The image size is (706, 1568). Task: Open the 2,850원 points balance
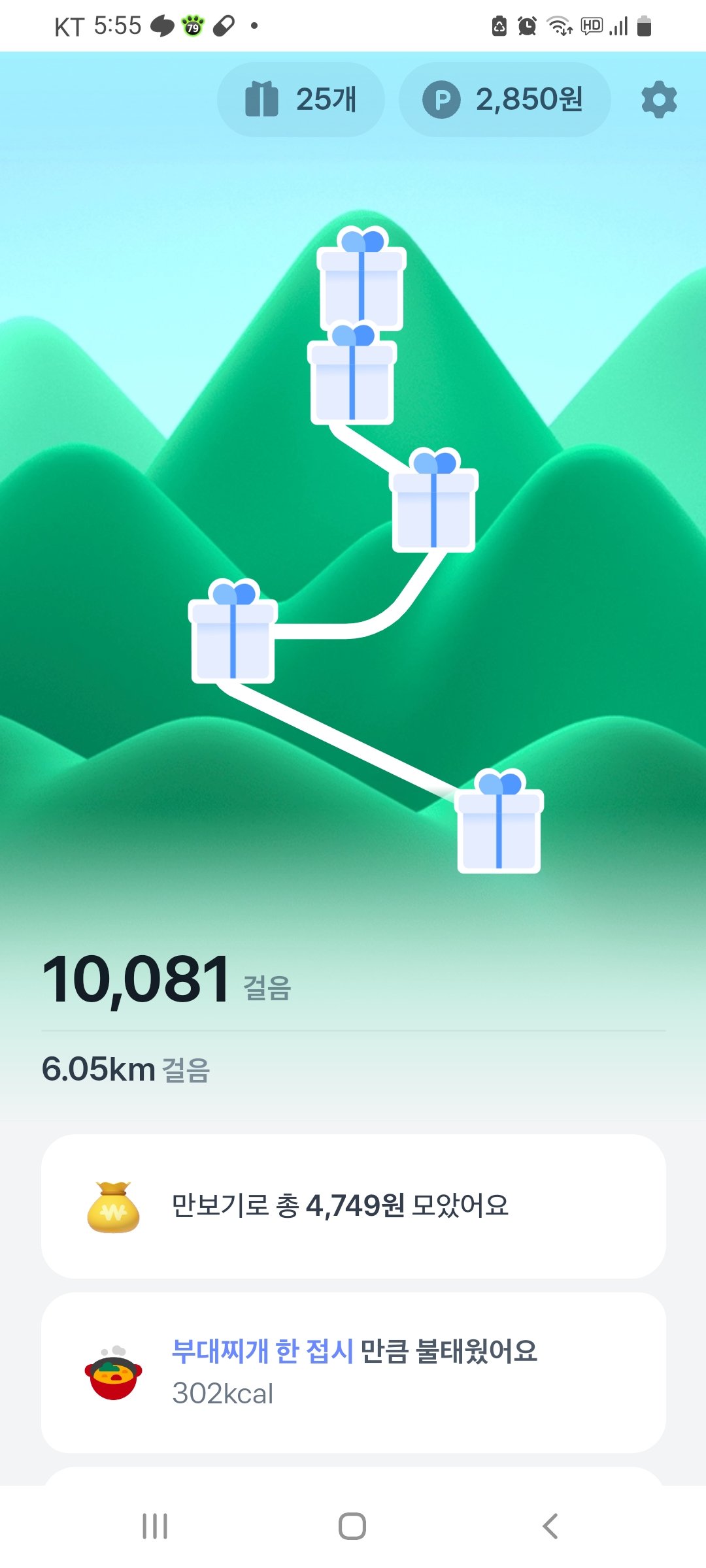(505, 100)
